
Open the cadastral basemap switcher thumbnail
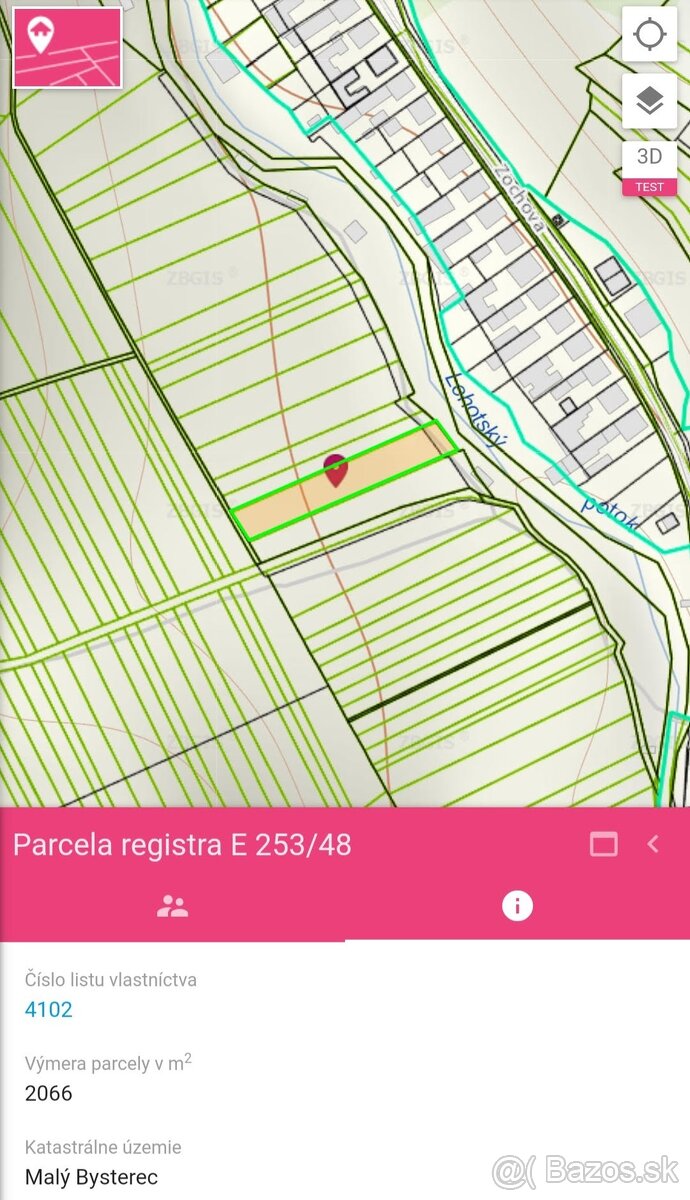[67, 47]
